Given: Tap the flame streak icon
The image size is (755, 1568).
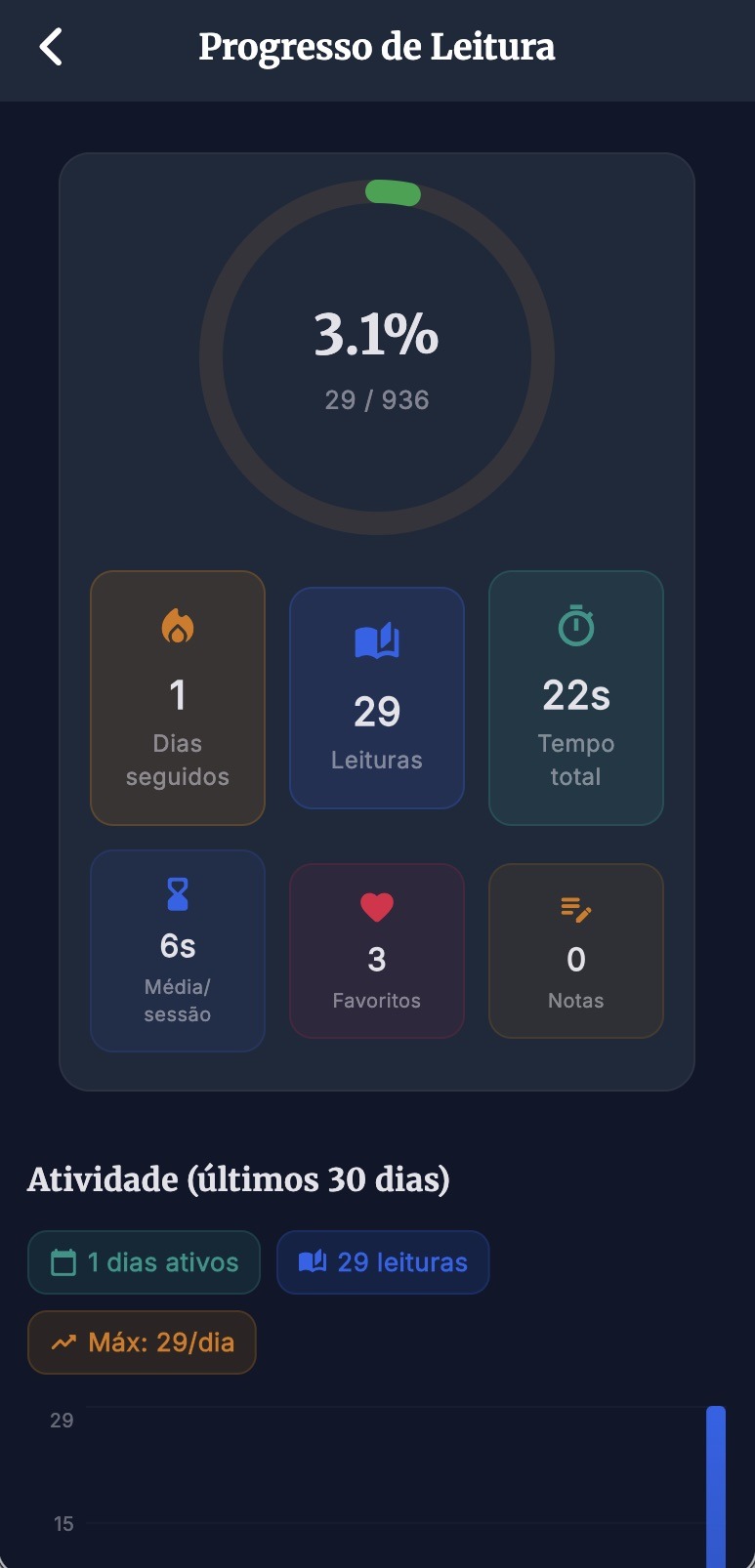Looking at the screenshot, I should pyautogui.click(x=177, y=628).
